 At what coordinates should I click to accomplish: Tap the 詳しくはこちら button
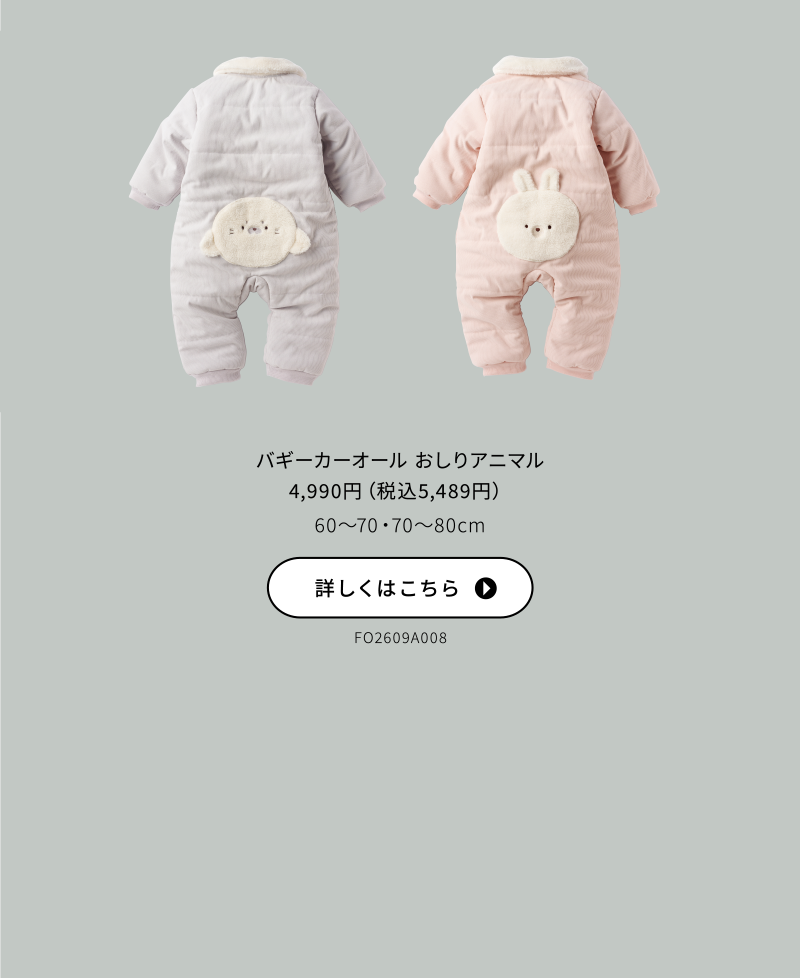[400, 588]
